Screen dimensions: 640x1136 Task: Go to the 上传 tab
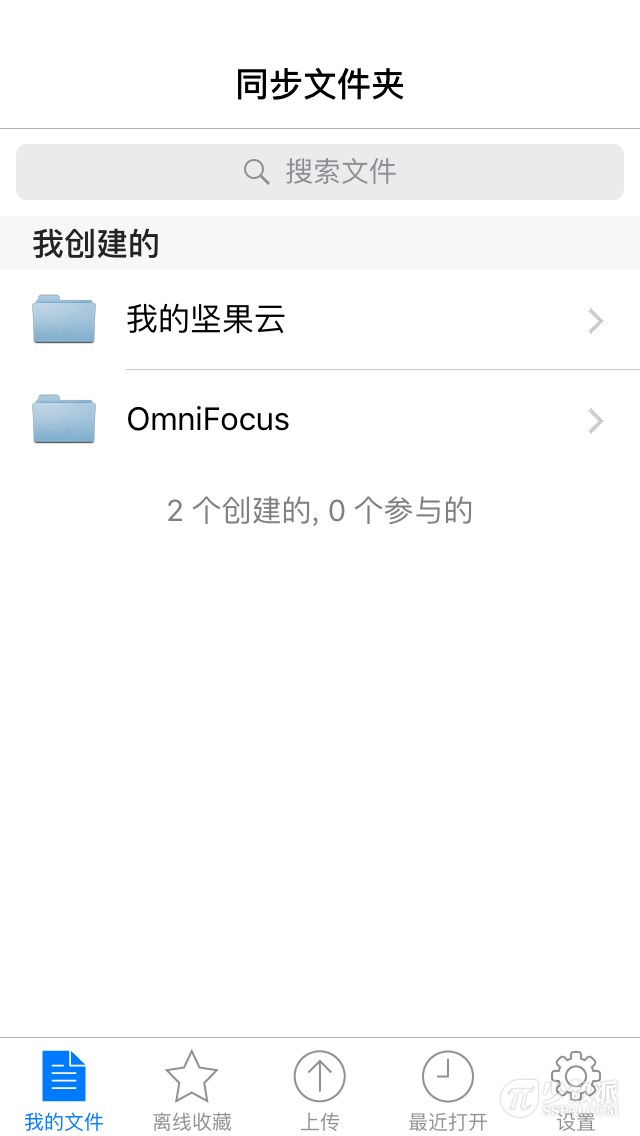coord(320,1090)
